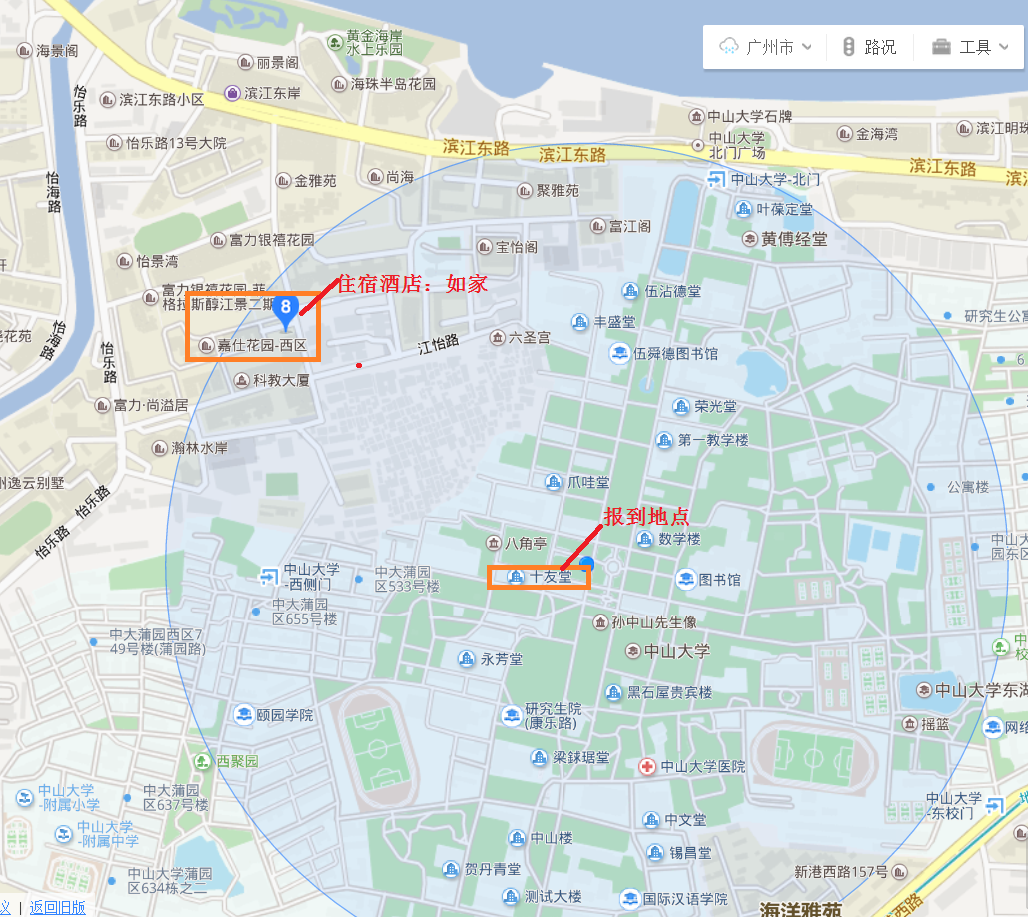Open the 中山大学-西侧门 gate marker
The height and width of the screenshot is (917, 1028).
click(x=300, y=576)
